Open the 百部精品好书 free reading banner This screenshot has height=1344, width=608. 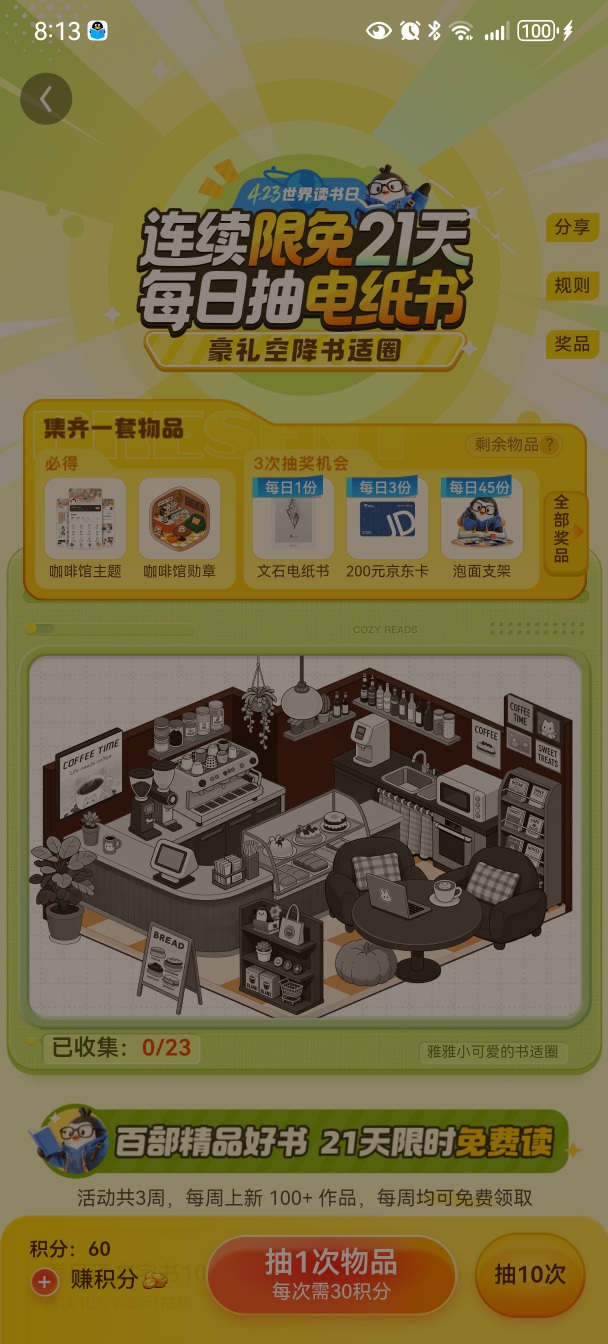pos(304,1142)
